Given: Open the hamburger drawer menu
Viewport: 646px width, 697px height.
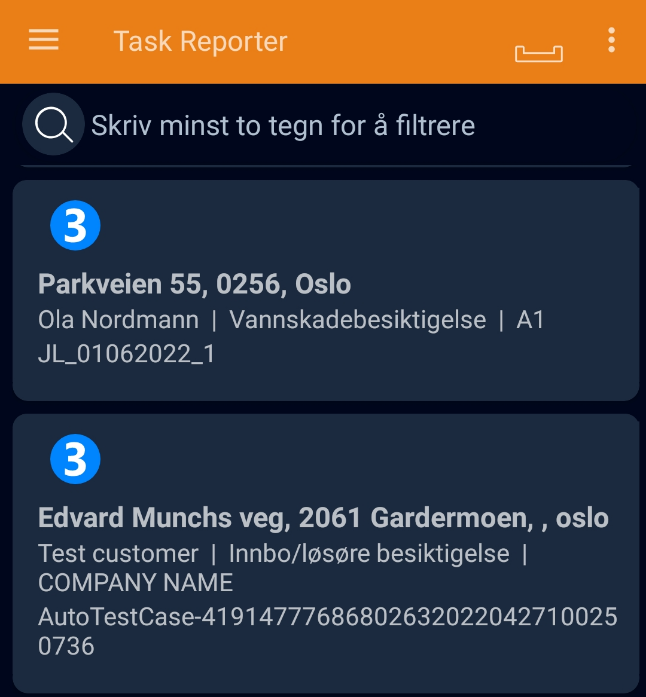Looking at the screenshot, I should point(44,40).
